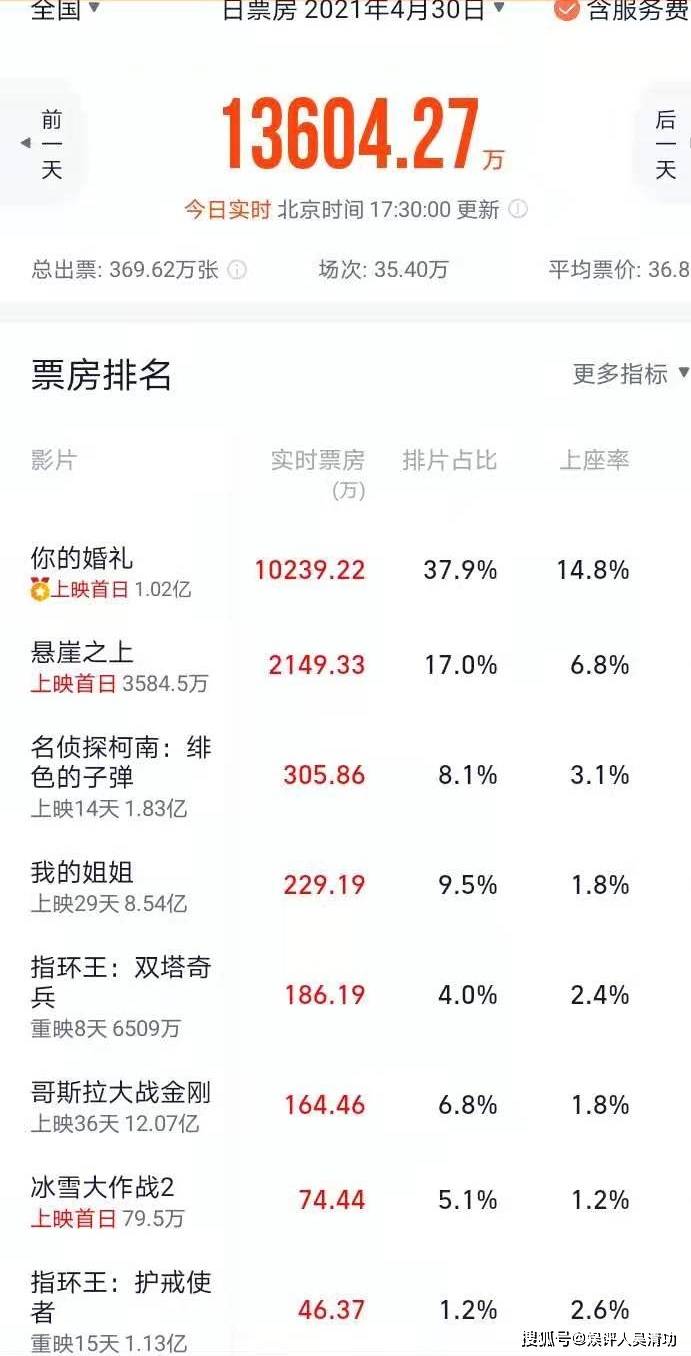
Task: Go to 后一天 box office
Action: [x=661, y=144]
